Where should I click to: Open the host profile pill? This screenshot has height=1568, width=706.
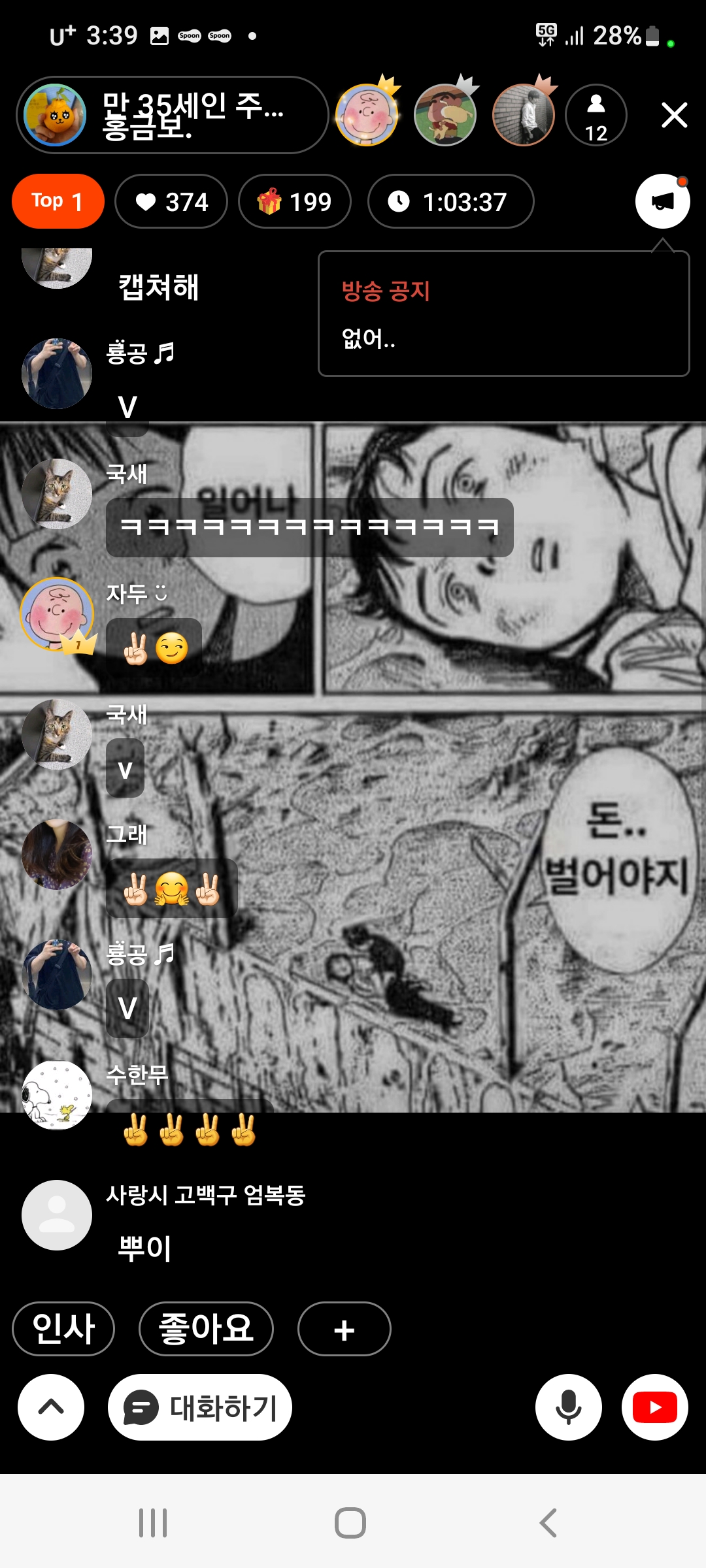pyautogui.click(x=171, y=116)
